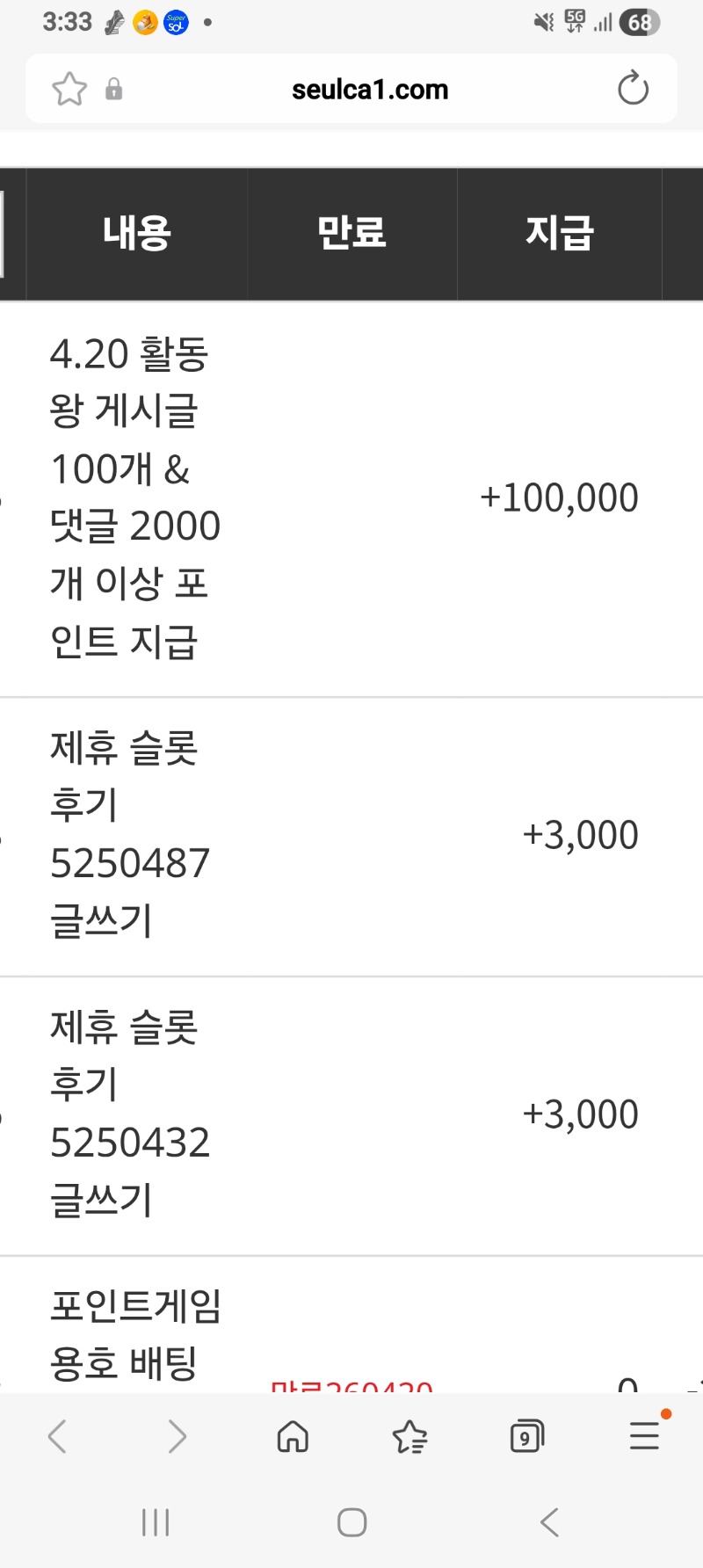Go back to the previous page
Viewport: 703px width, 1568px height.
(58, 1437)
